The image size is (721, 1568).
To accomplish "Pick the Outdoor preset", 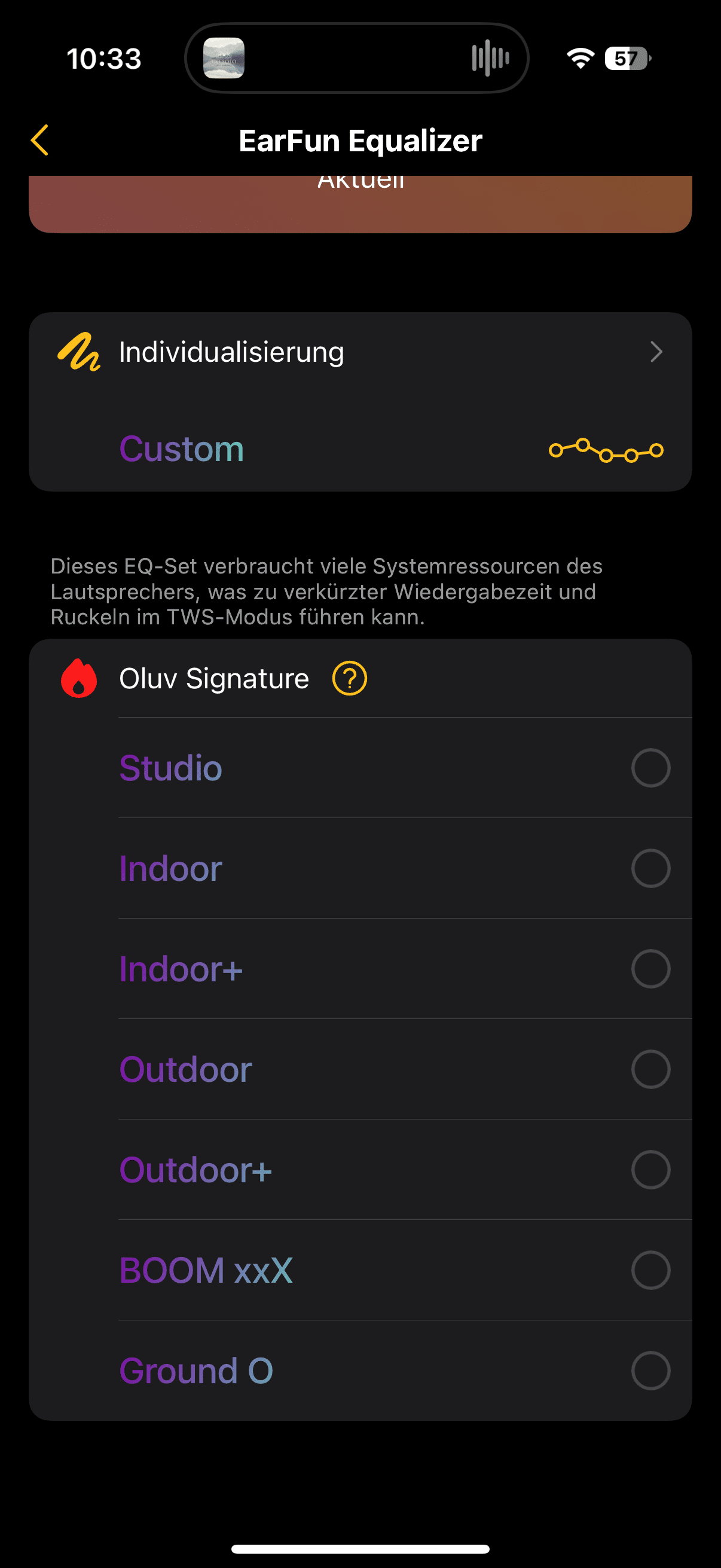I will point(405,1069).
